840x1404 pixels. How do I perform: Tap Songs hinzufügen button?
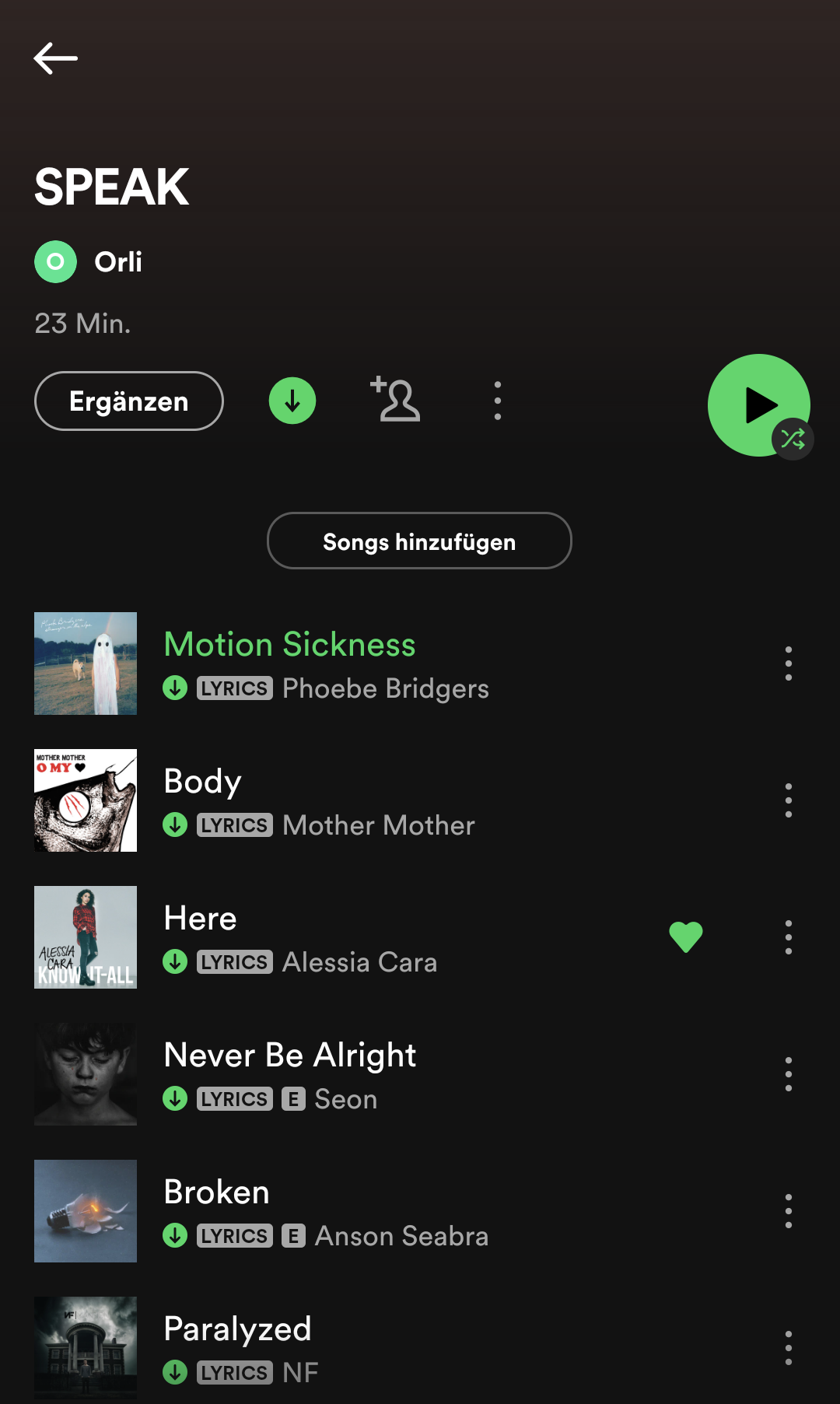(x=419, y=541)
